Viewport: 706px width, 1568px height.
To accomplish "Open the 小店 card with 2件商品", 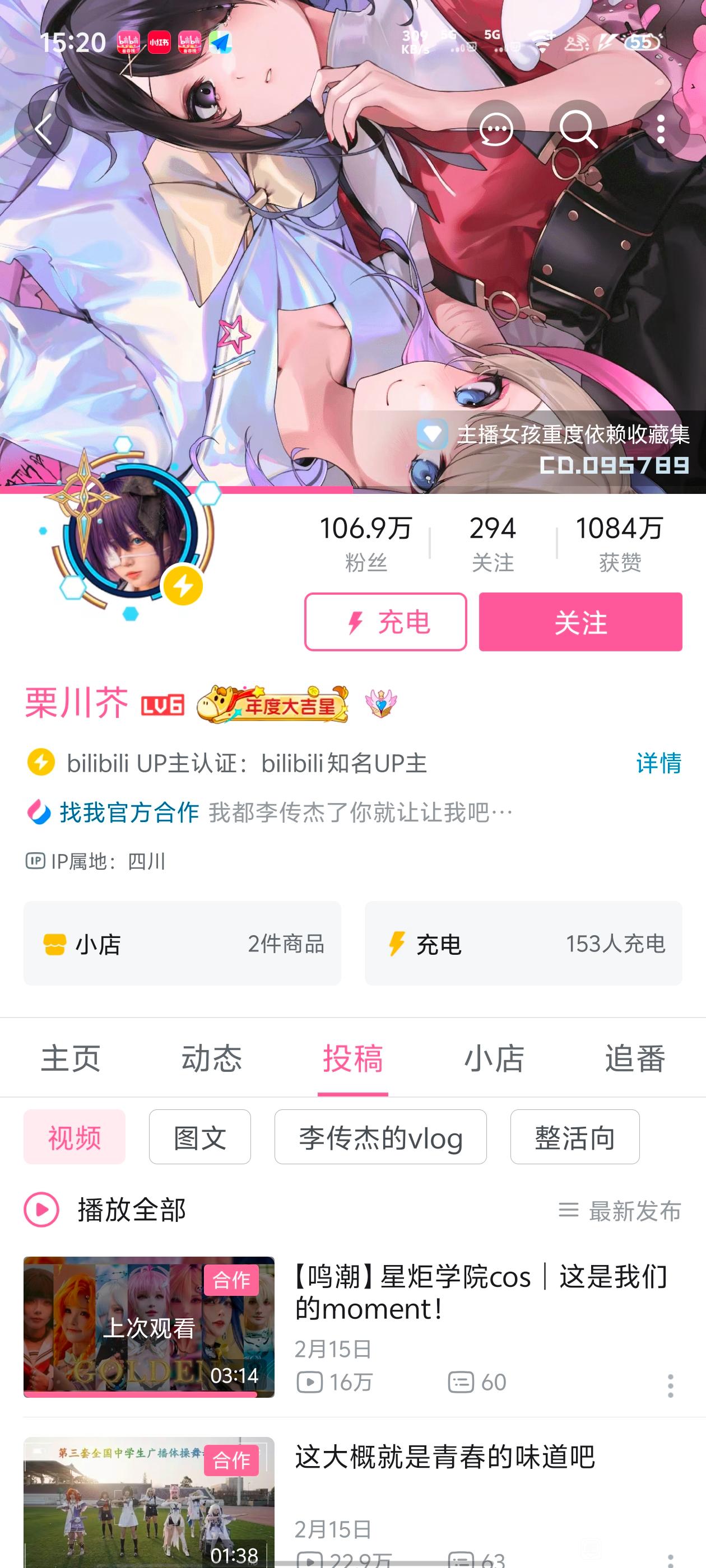I will 182,944.
